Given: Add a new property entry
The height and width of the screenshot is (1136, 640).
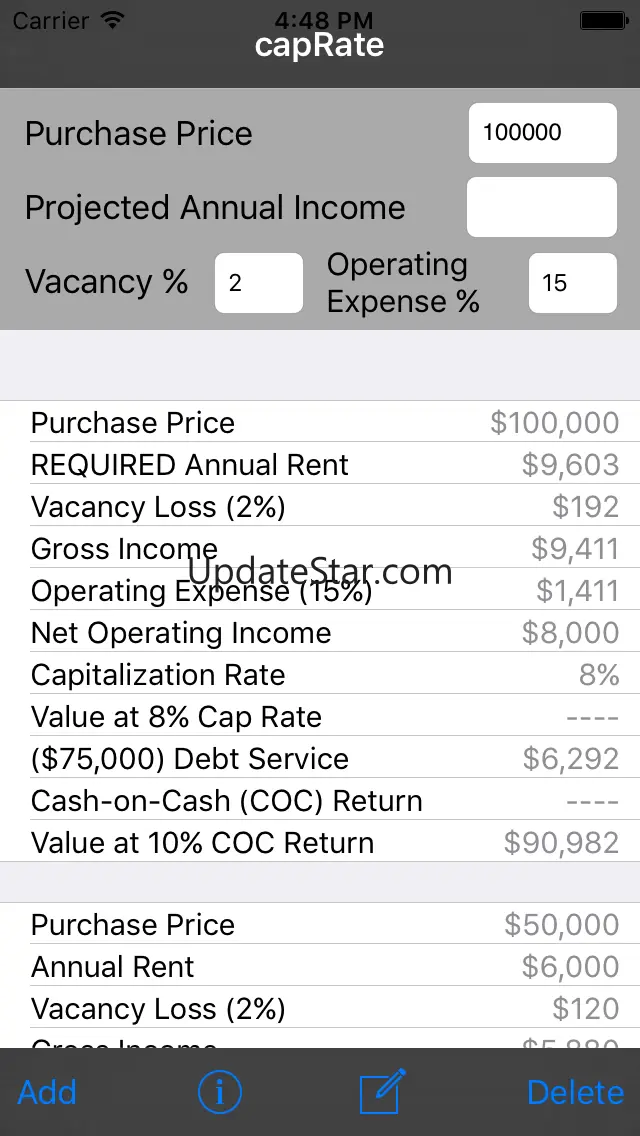Looking at the screenshot, I should click(x=47, y=1092).
